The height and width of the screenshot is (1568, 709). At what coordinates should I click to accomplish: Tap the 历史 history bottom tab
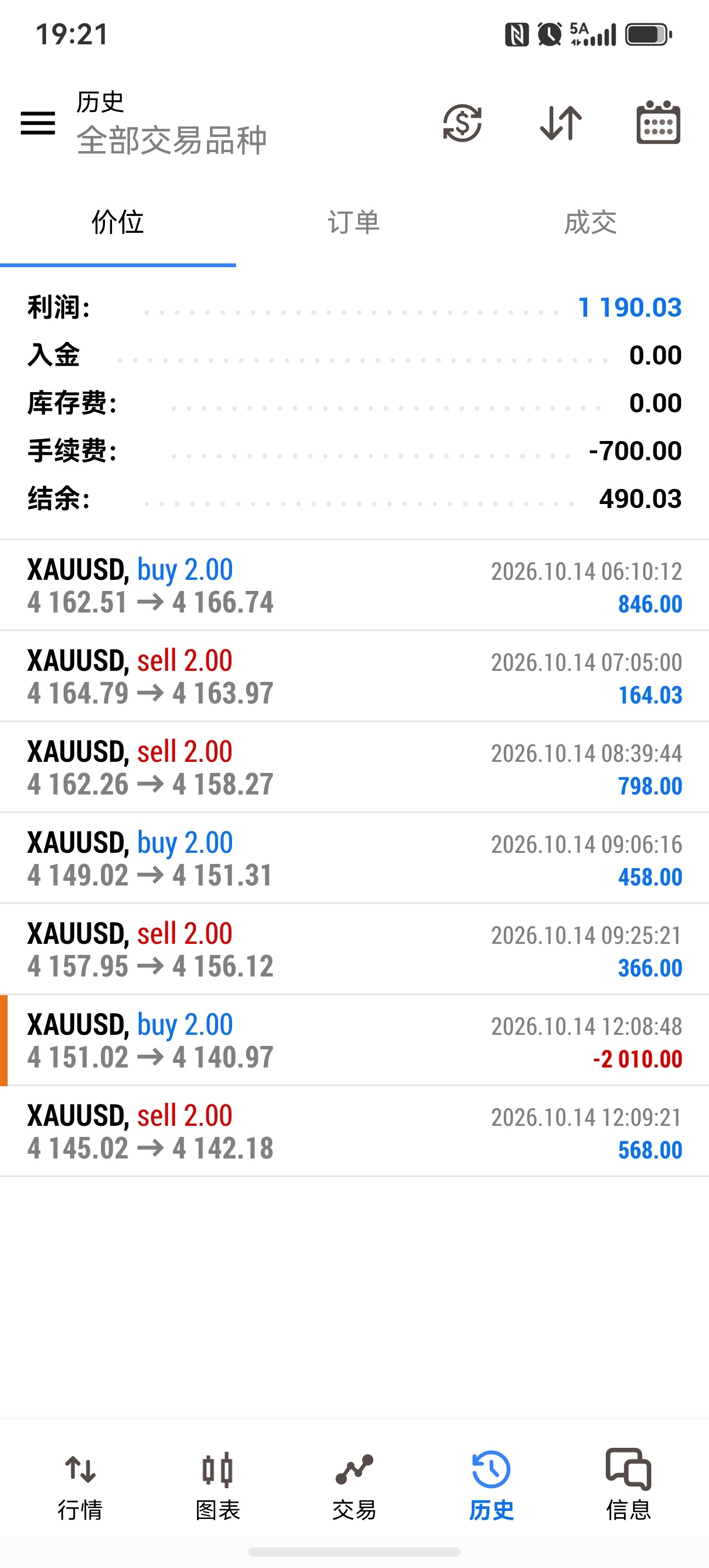(x=491, y=1486)
